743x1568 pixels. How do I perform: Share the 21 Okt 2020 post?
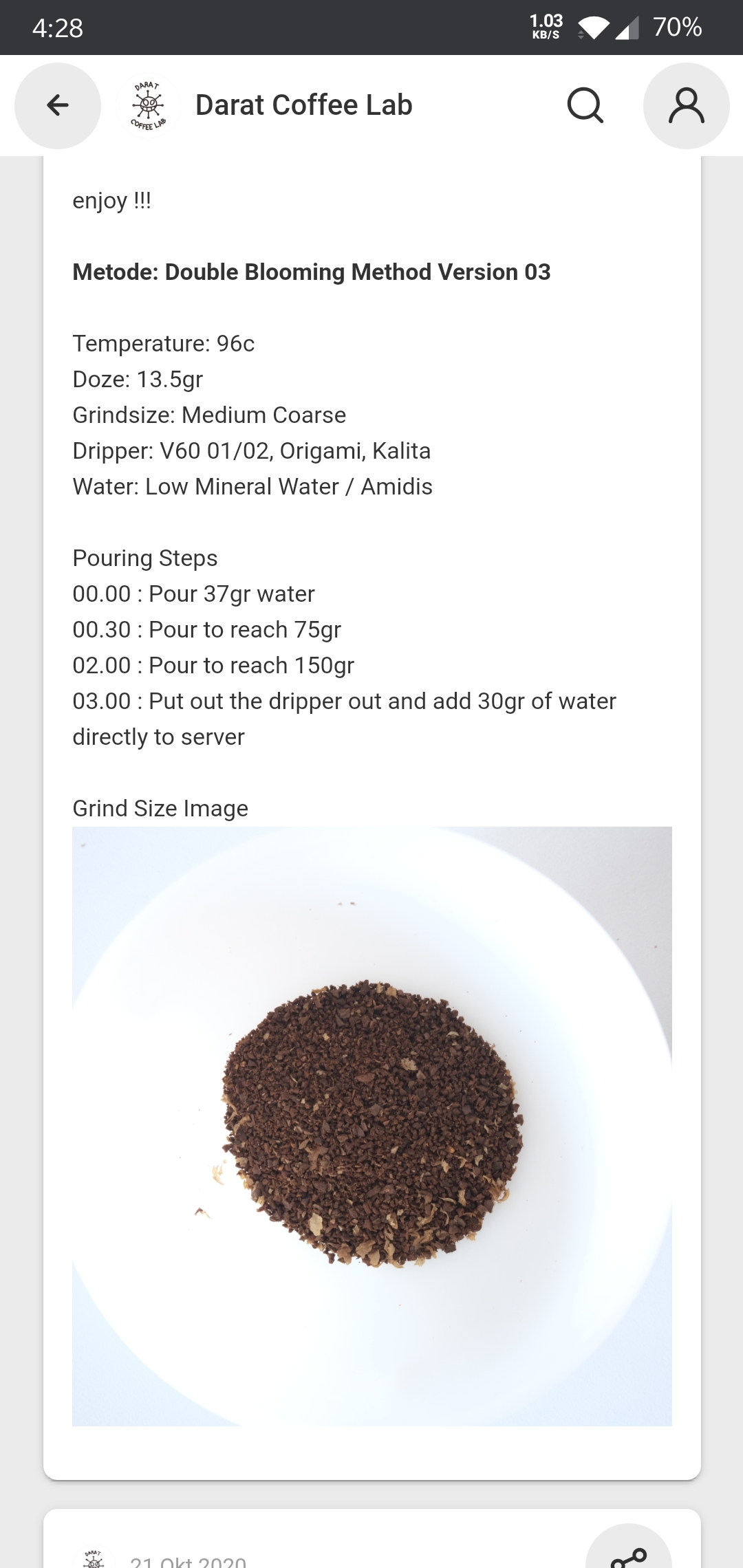click(628, 1557)
